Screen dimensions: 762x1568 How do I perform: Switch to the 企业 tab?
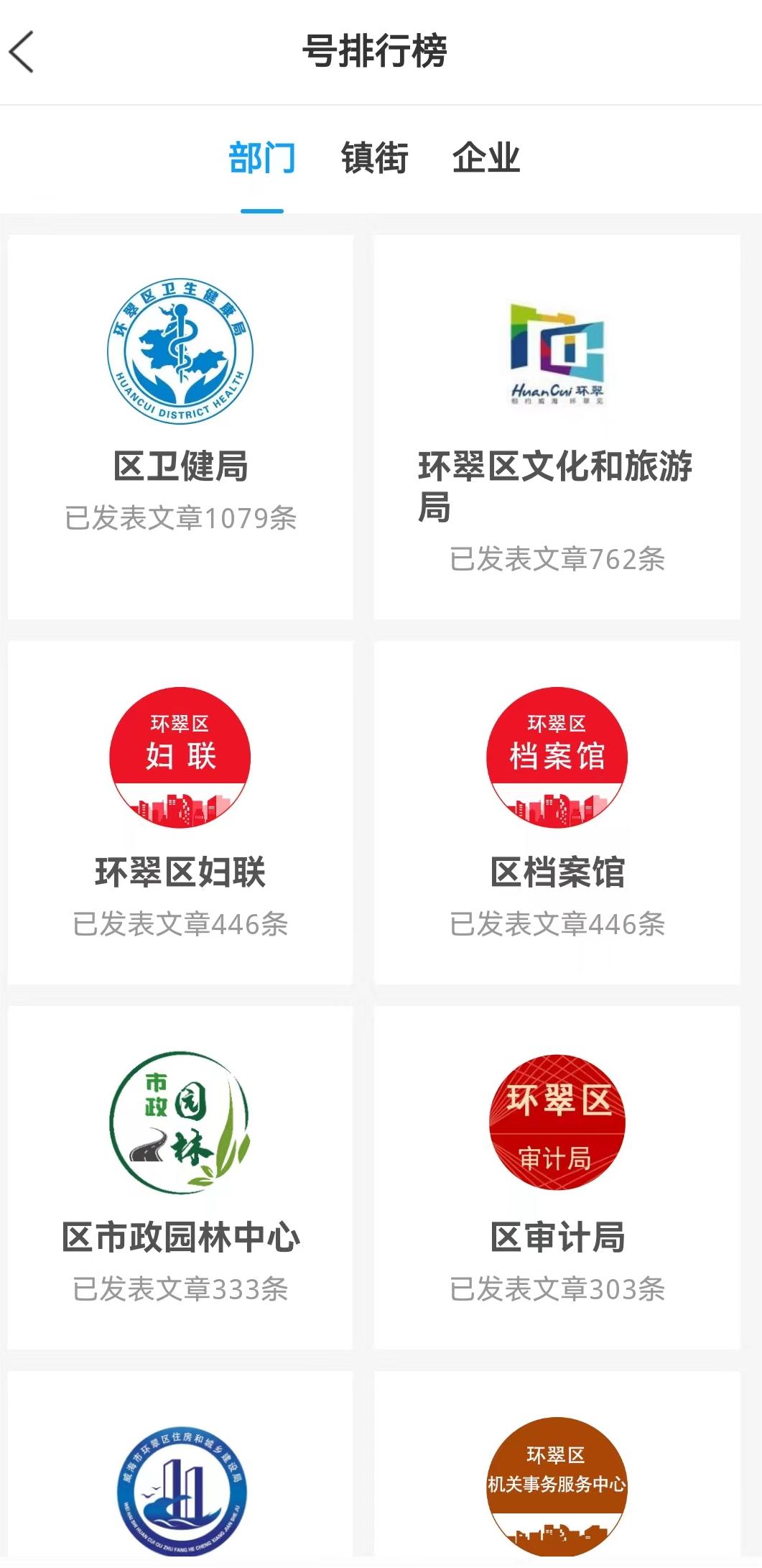click(x=486, y=158)
